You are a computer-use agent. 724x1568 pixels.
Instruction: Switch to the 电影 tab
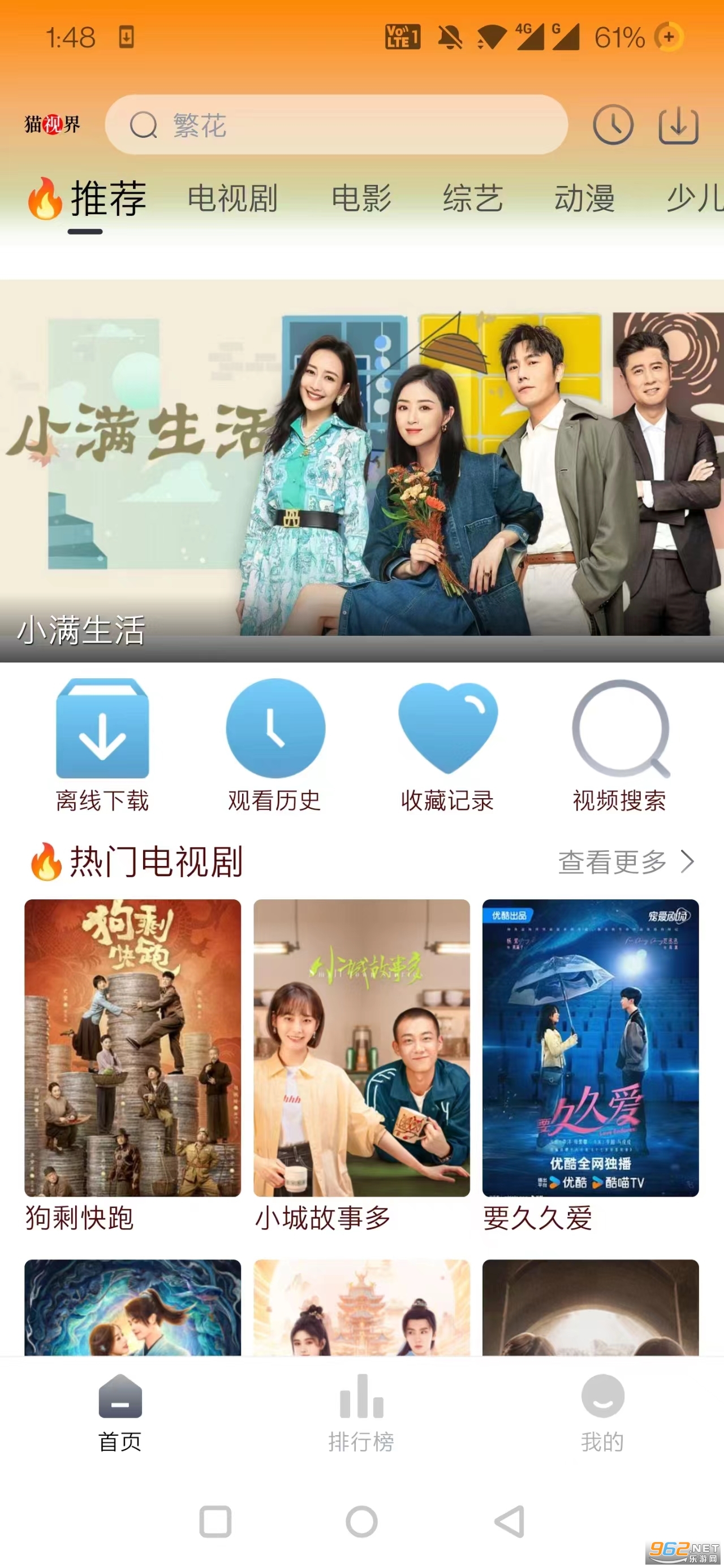pyautogui.click(x=361, y=198)
